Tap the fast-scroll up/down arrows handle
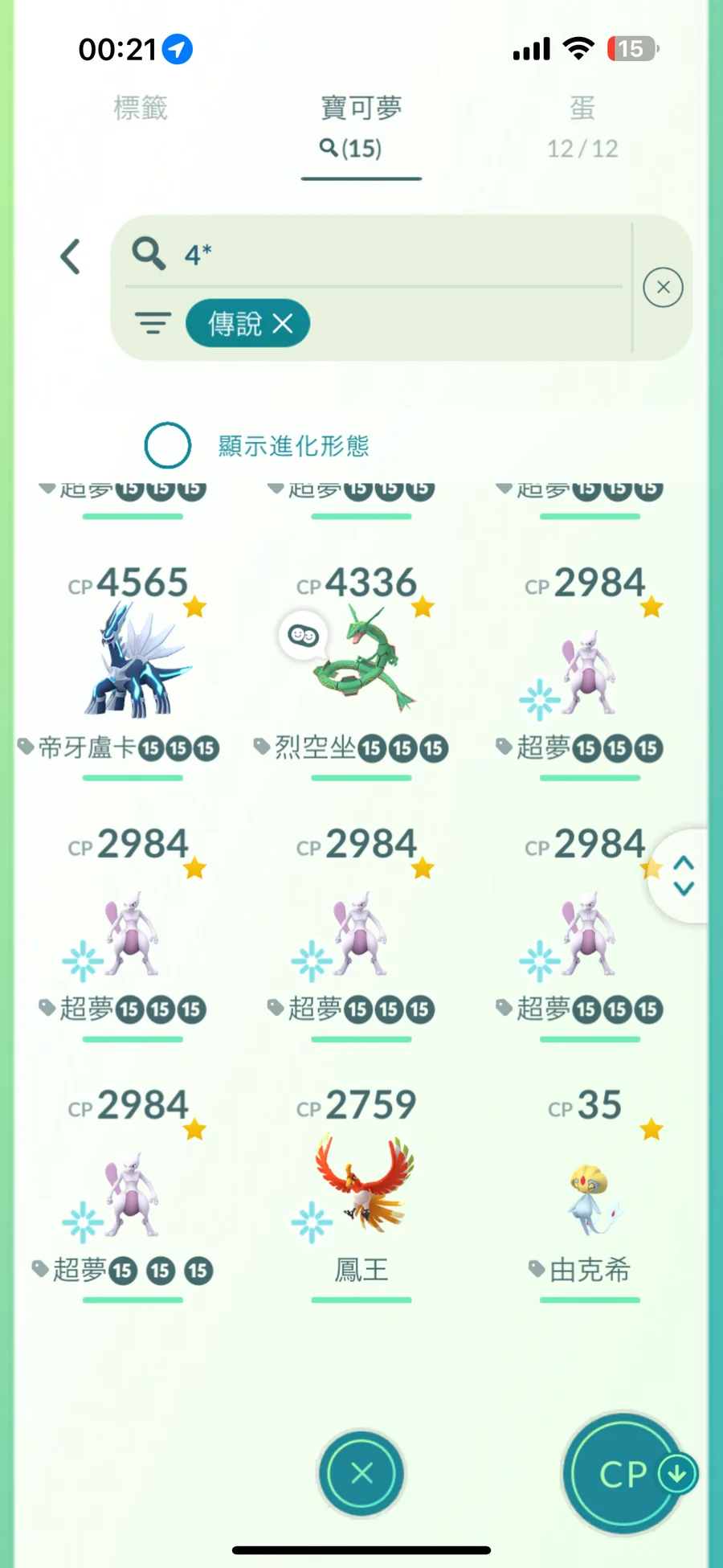Viewport: 723px width, 1568px height. tap(683, 875)
